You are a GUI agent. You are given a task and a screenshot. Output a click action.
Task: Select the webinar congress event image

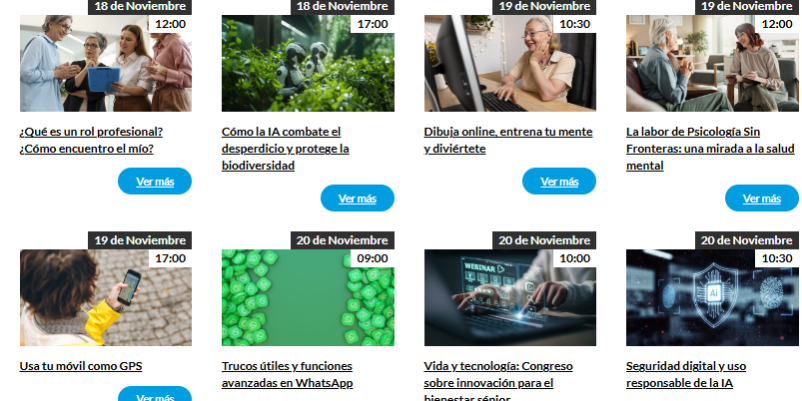click(510, 298)
